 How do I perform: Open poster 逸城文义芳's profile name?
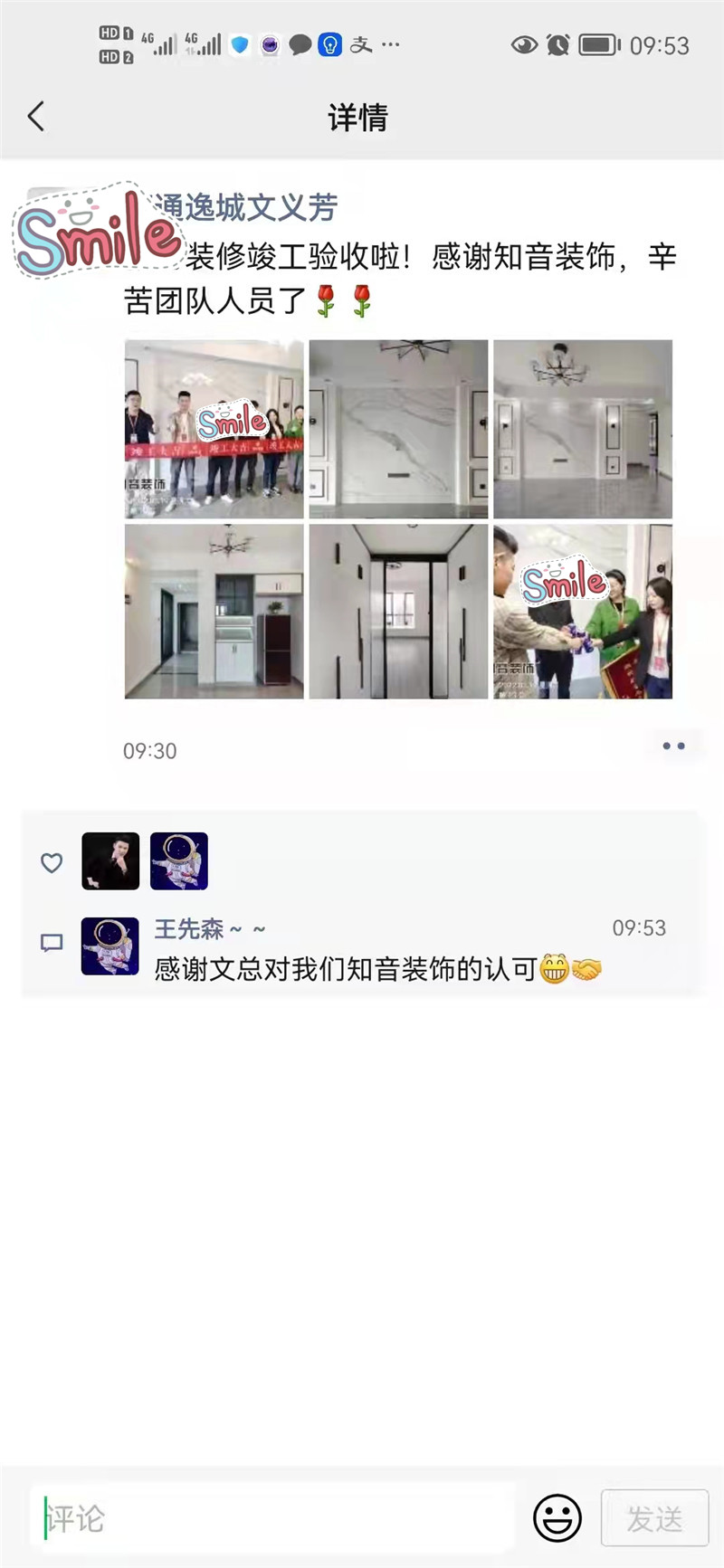[261, 208]
